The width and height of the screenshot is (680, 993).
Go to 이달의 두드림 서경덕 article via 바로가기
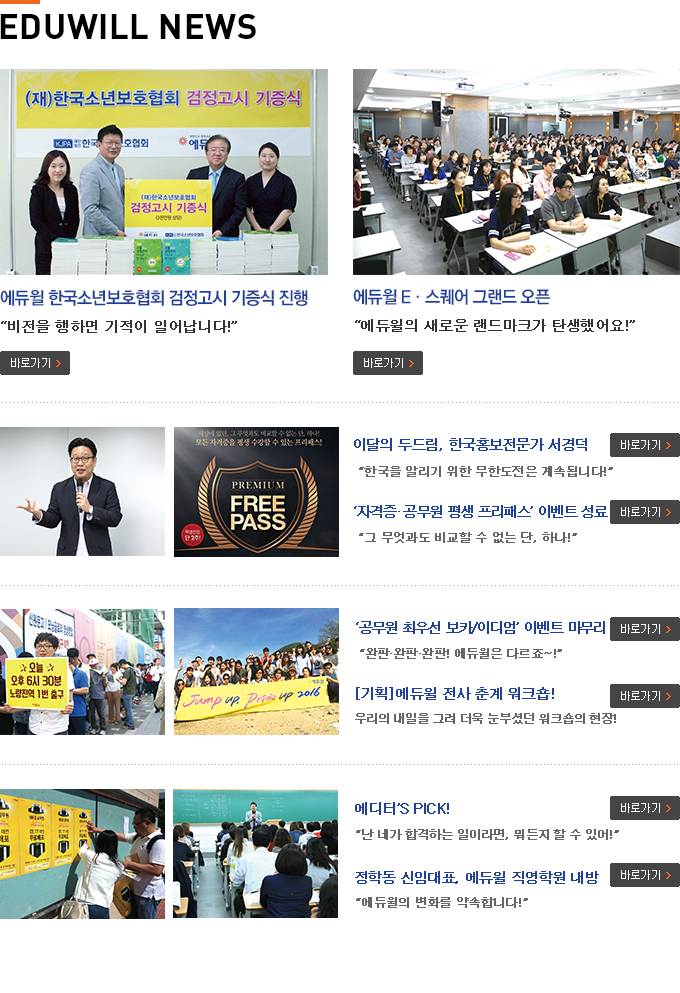coord(644,445)
